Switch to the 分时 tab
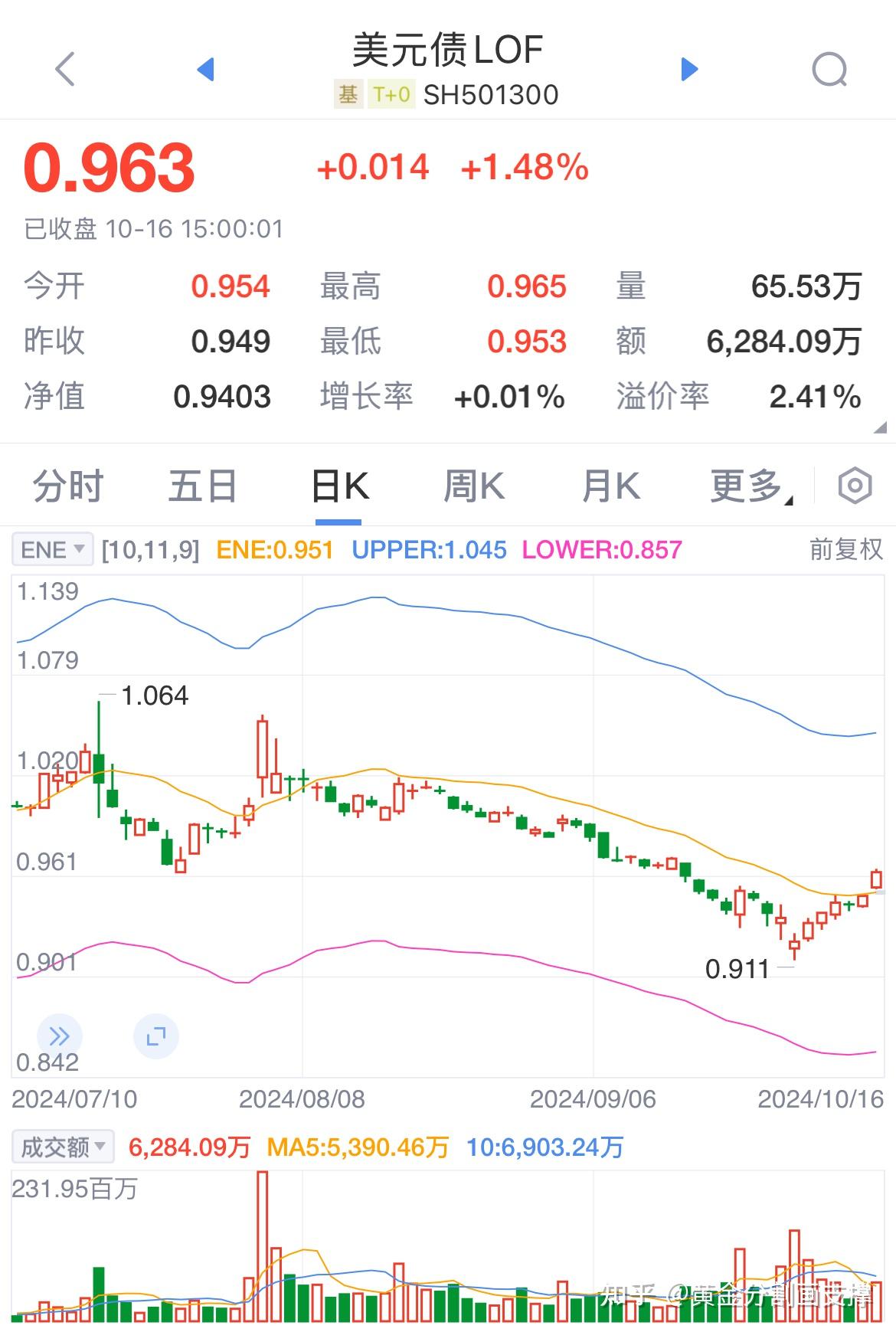 (66, 486)
